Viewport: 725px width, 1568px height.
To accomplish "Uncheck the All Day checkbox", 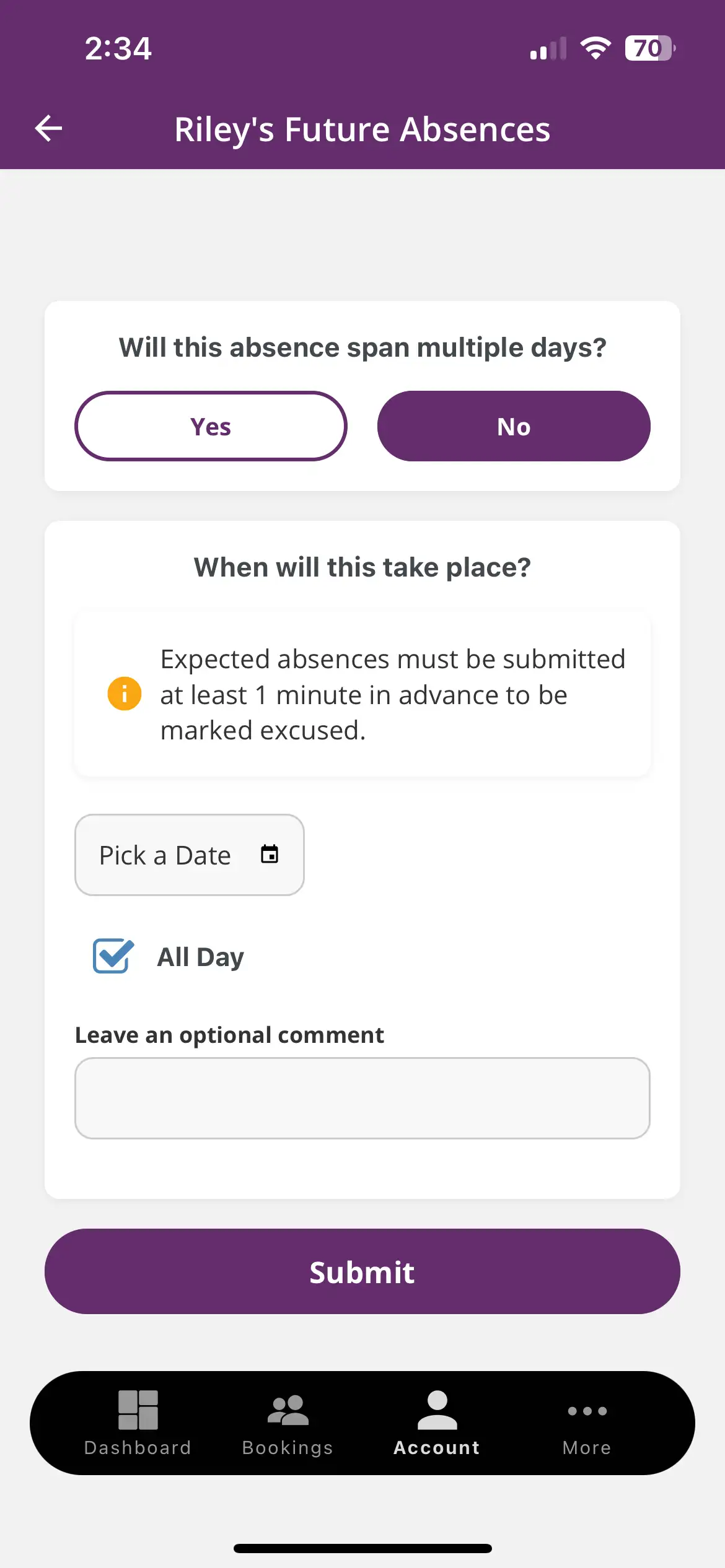I will tap(113, 956).
